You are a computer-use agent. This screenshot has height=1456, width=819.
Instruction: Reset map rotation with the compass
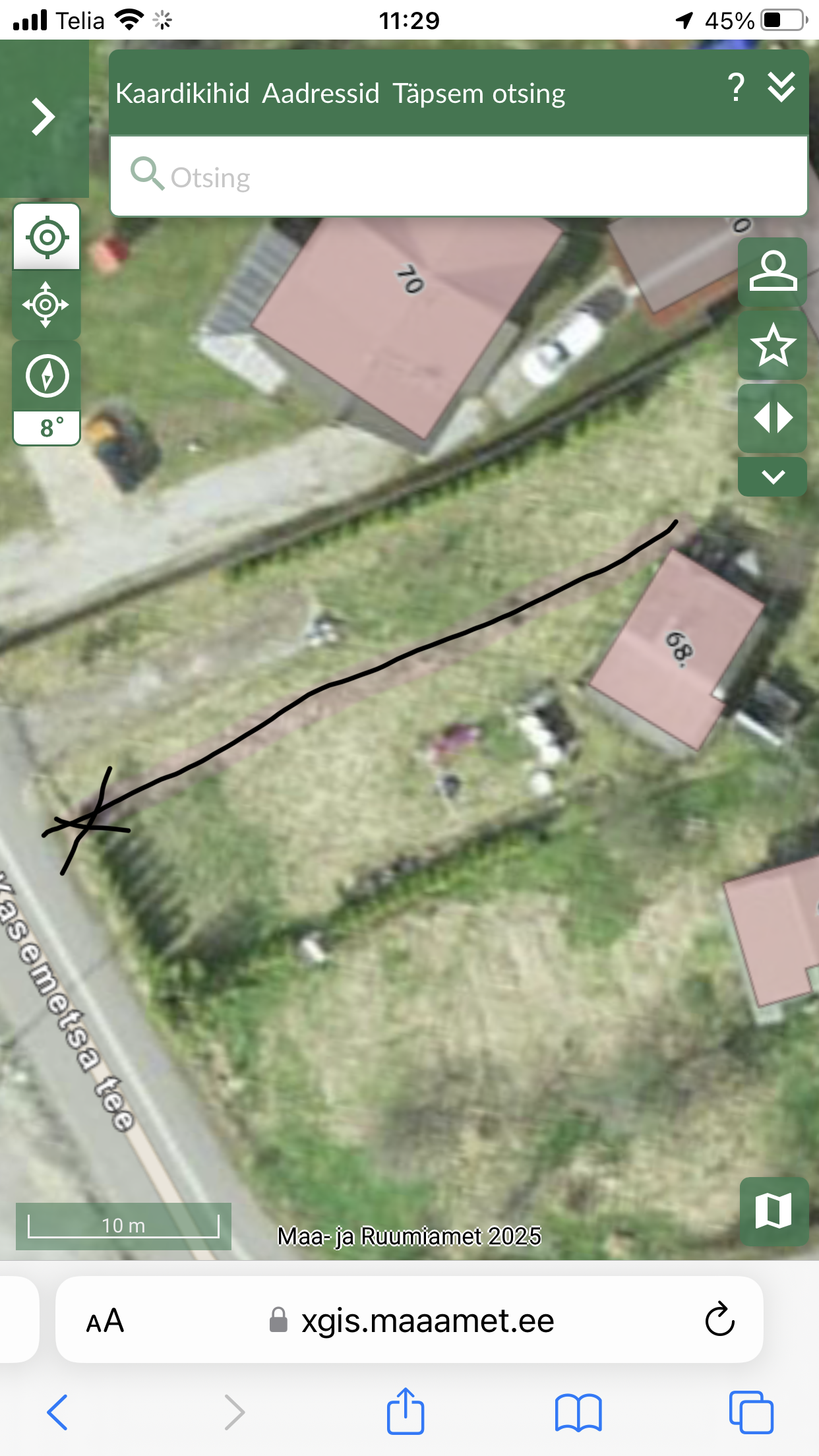pyautogui.click(x=47, y=377)
